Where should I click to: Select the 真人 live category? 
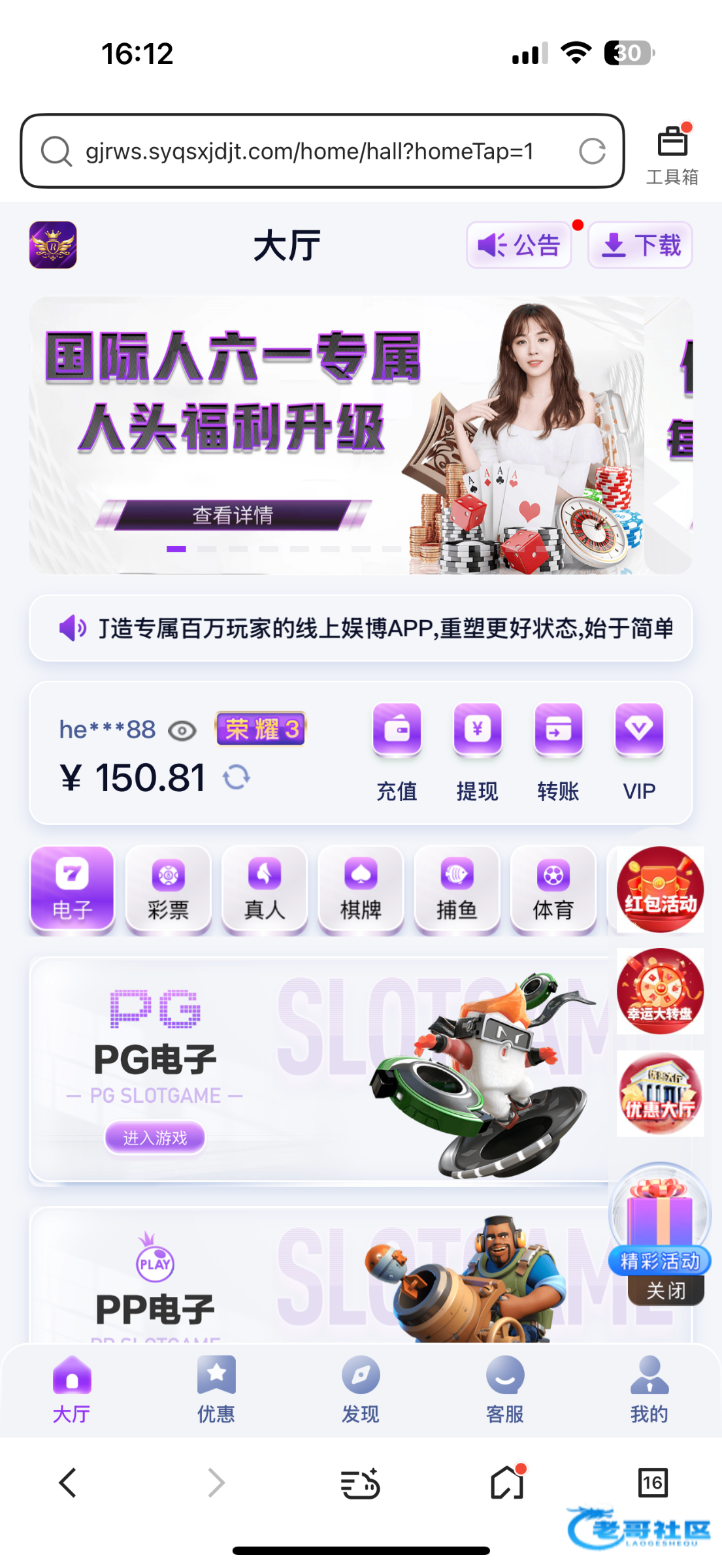coord(264,889)
